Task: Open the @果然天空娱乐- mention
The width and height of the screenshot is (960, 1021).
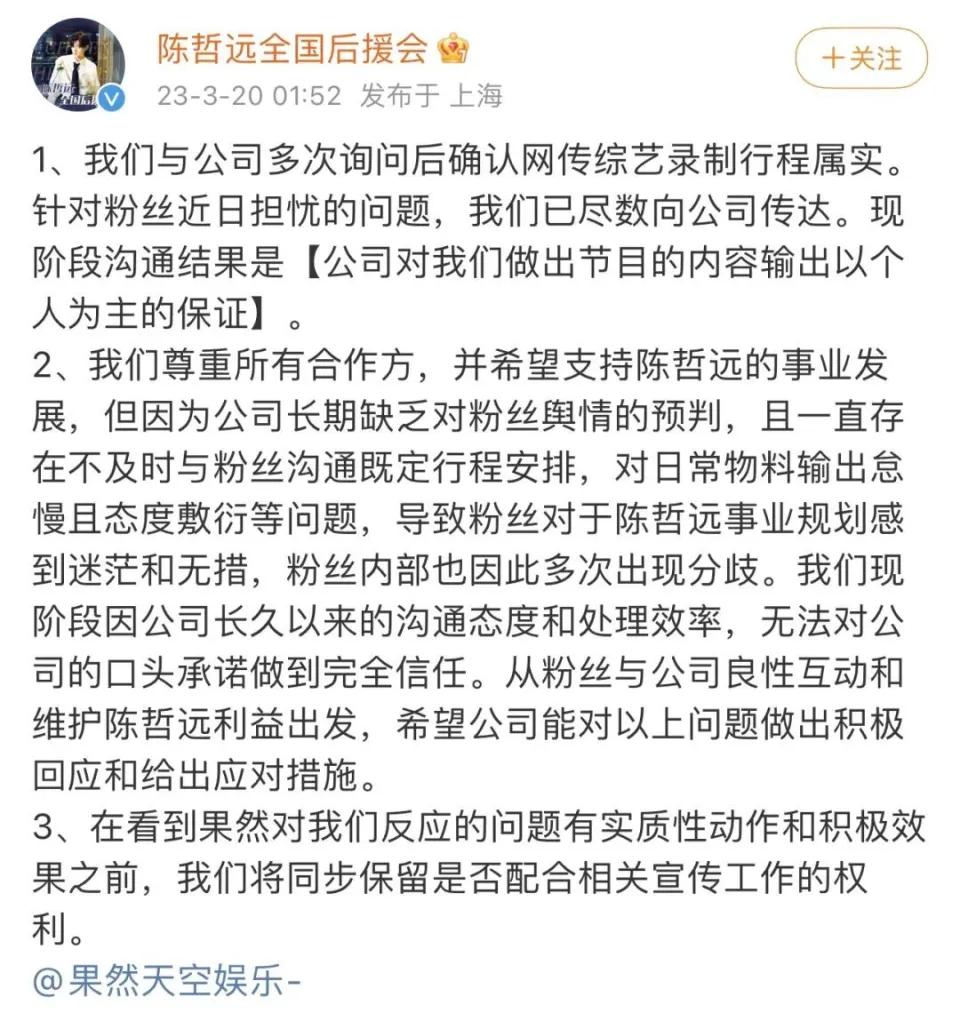Action: [167, 982]
